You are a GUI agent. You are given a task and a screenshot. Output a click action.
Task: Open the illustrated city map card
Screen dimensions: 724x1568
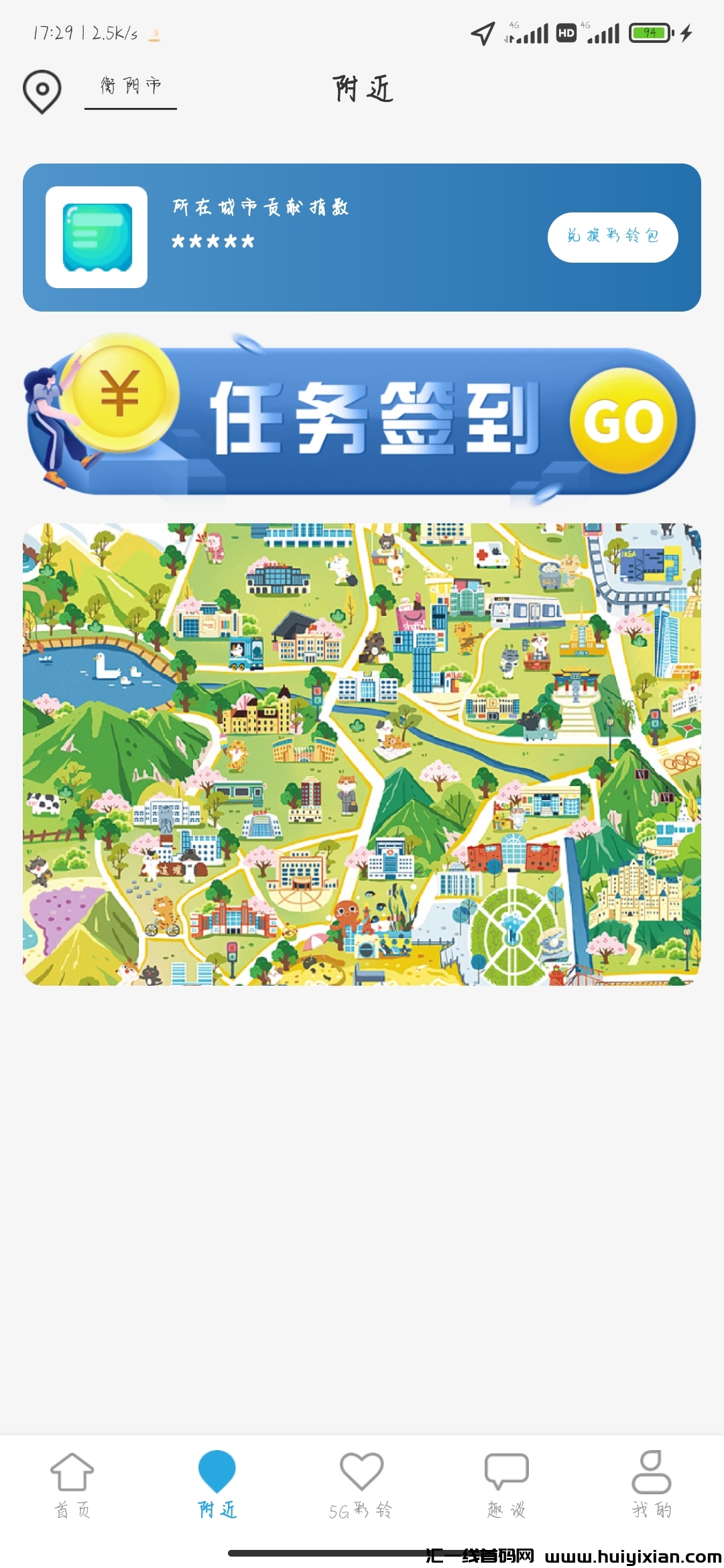click(362, 754)
